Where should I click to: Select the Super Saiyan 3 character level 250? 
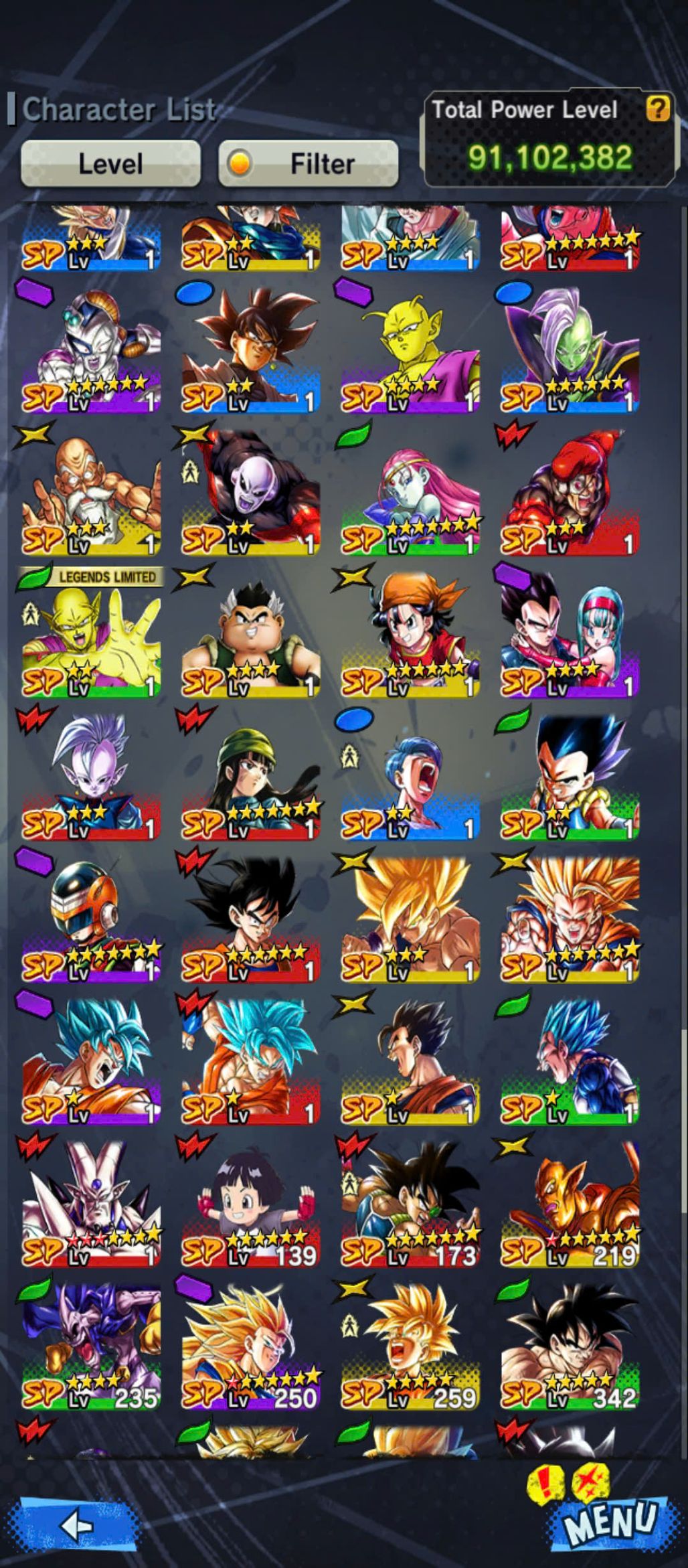click(x=250, y=1346)
